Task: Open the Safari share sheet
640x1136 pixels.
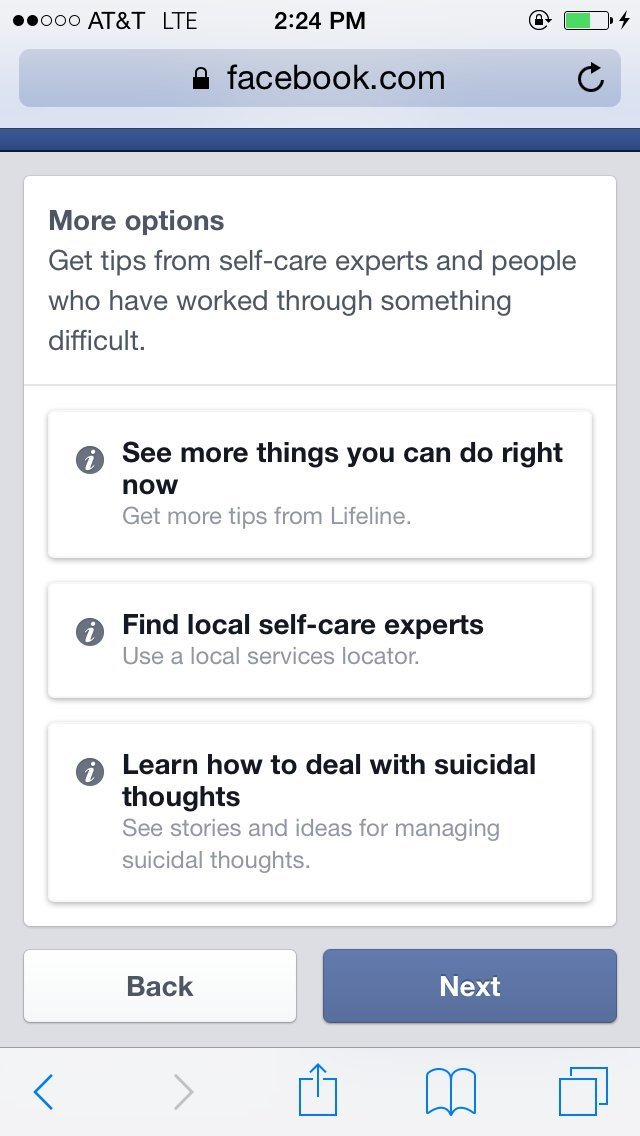Action: [x=320, y=1090]
